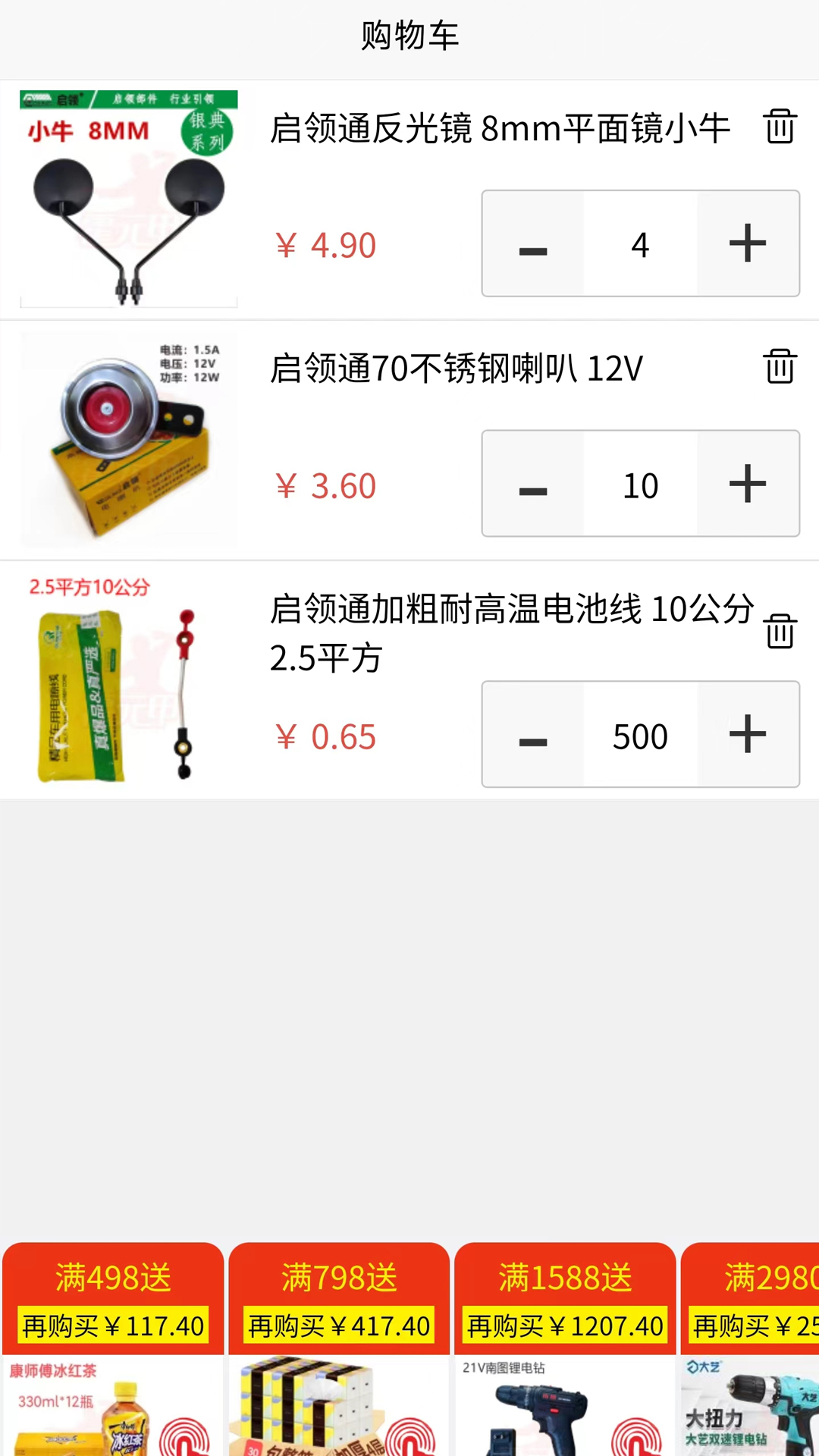The width and height of the screenshot is (819, 1456).
Task: Tap the minus icon for the reflector mirrors
Action: click(x=533, y=244)
